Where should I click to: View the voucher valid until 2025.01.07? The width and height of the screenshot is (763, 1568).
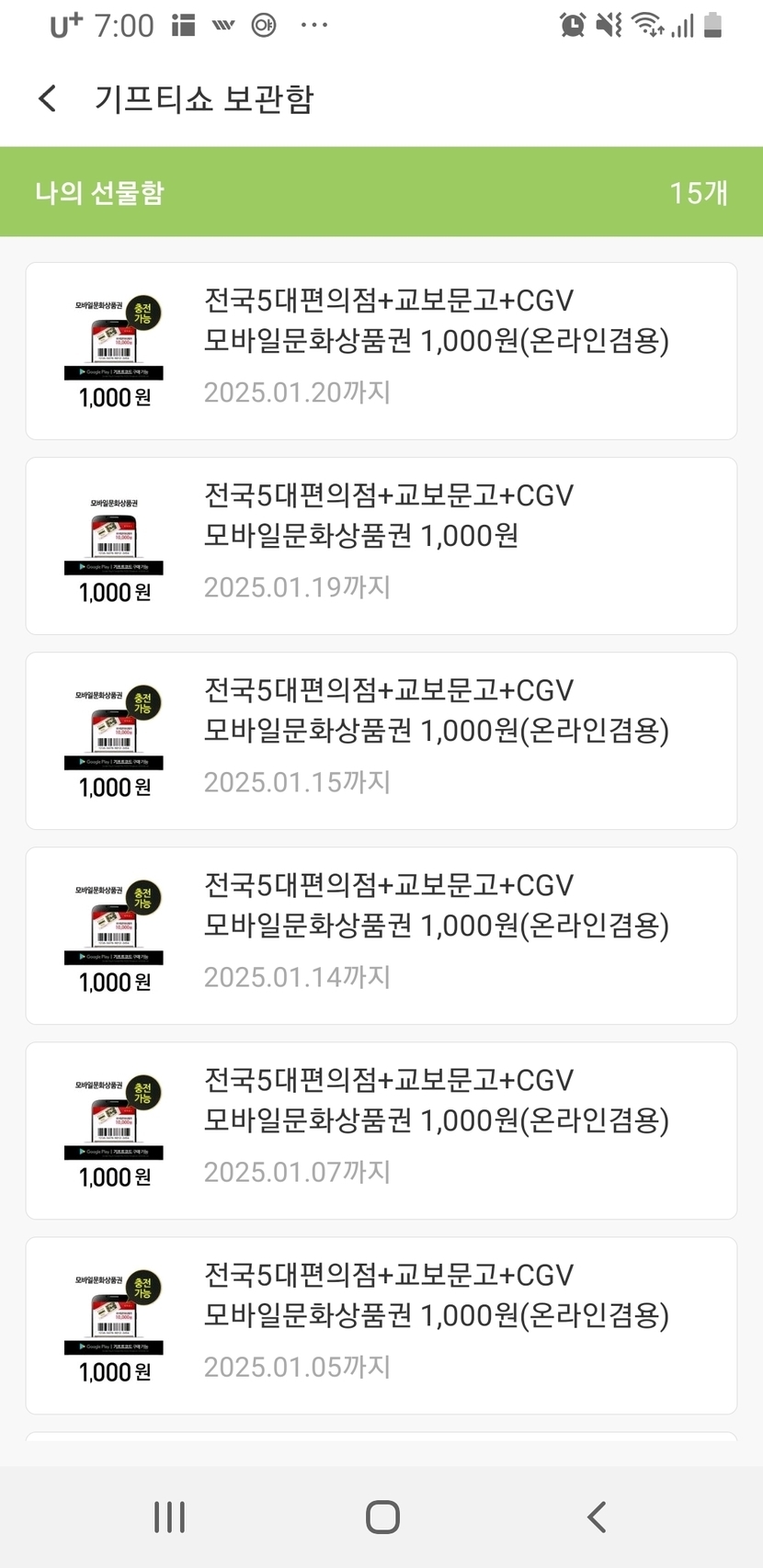click(x=381, y=1131)
